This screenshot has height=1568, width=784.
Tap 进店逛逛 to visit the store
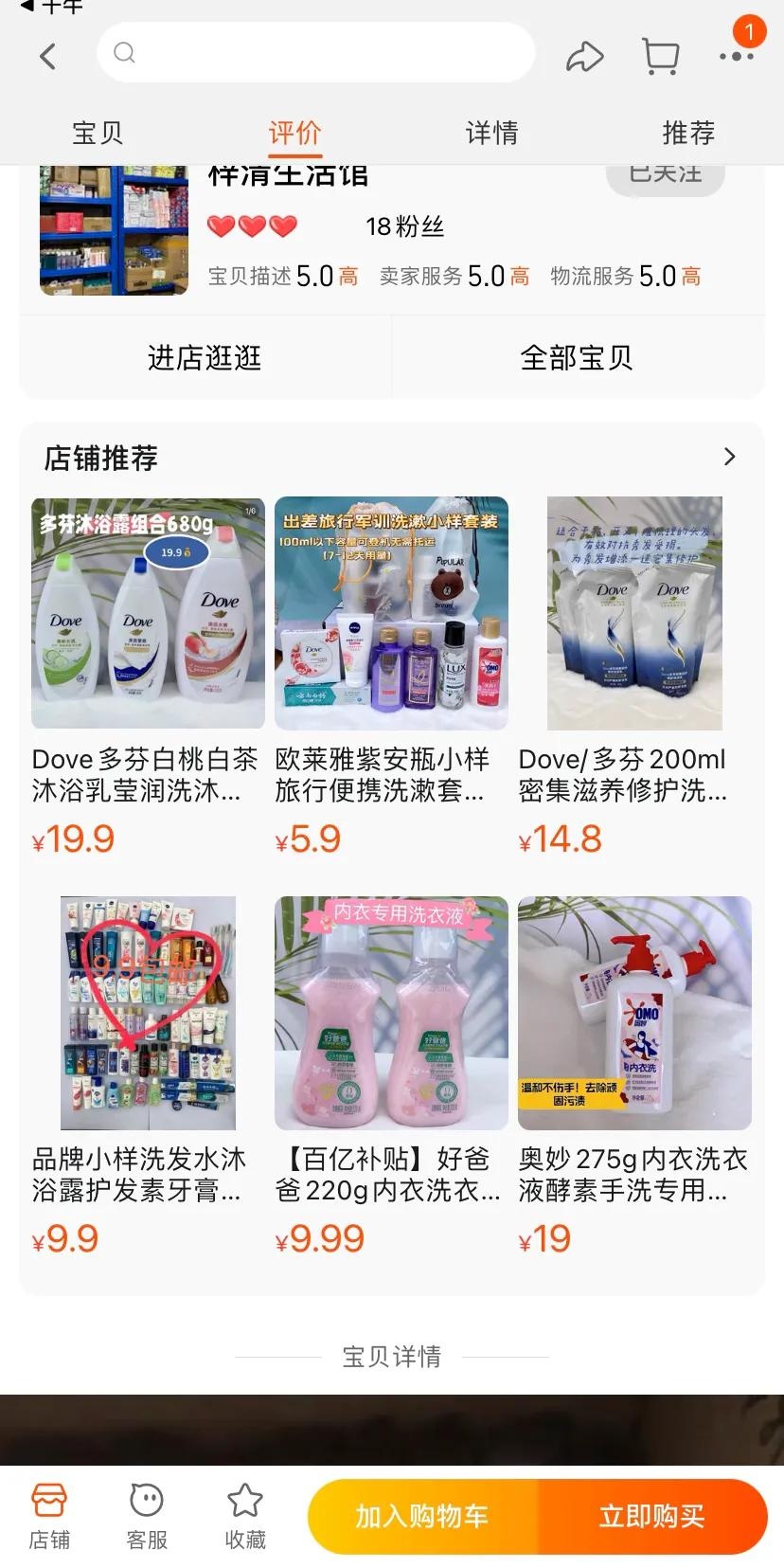click(205, 357)
